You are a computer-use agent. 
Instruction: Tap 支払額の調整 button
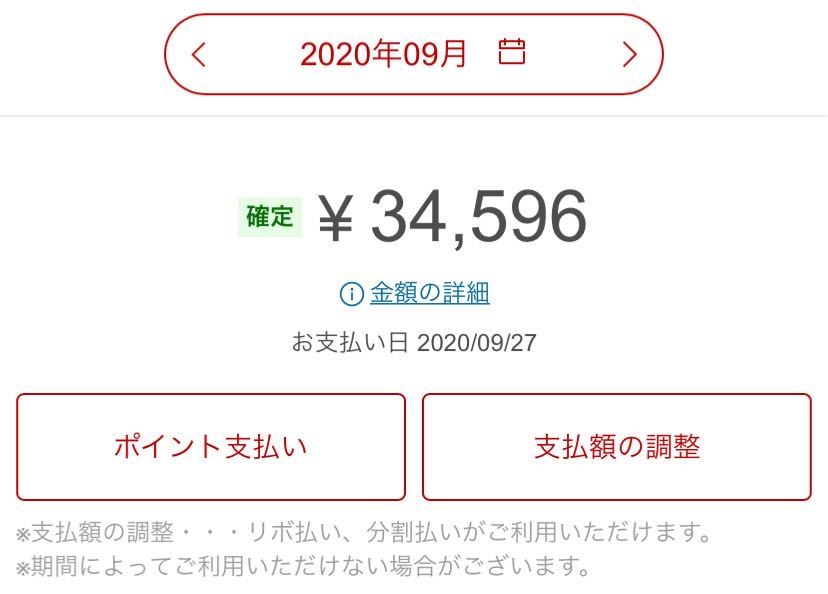pyautogui.click(x=616, y=447)
